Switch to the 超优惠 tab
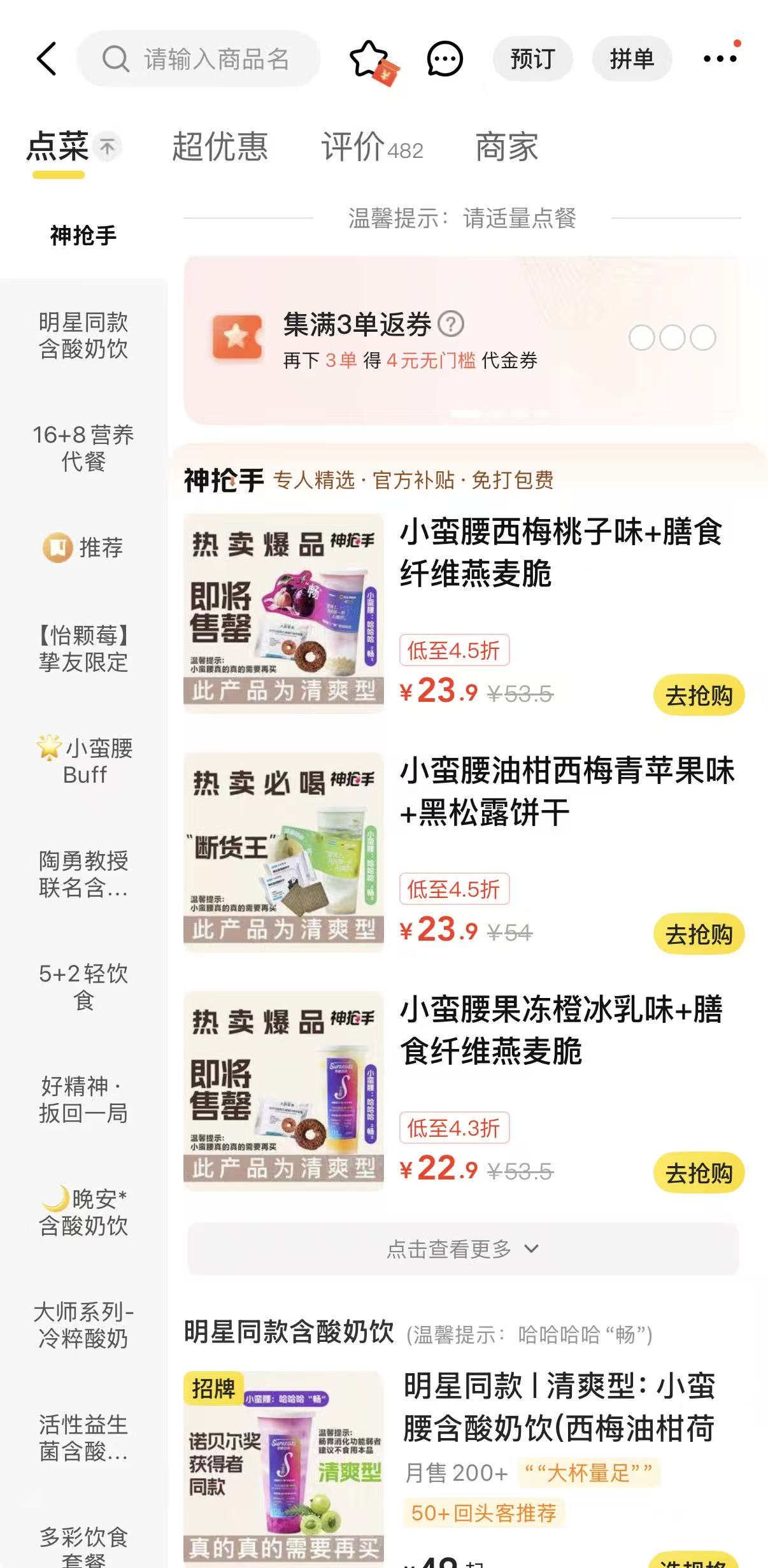The width and height of the screenshot is (768, 1568). [x=220, y=148]
